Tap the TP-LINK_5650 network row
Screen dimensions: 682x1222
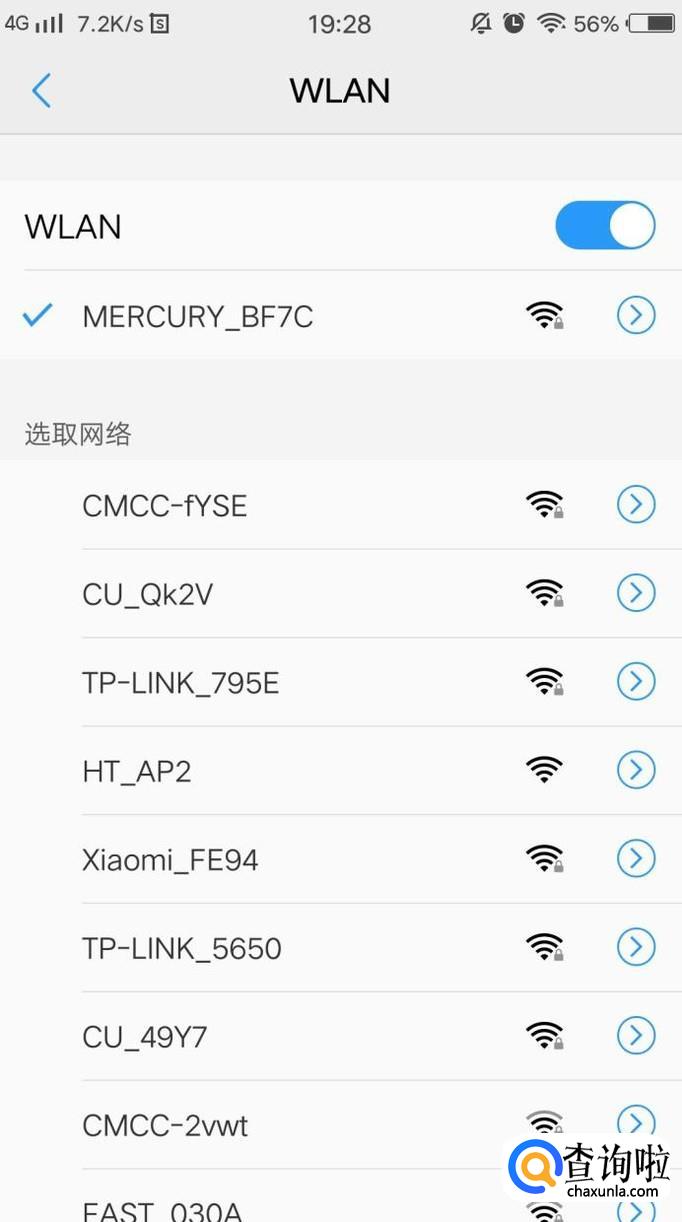pos(182,948)
